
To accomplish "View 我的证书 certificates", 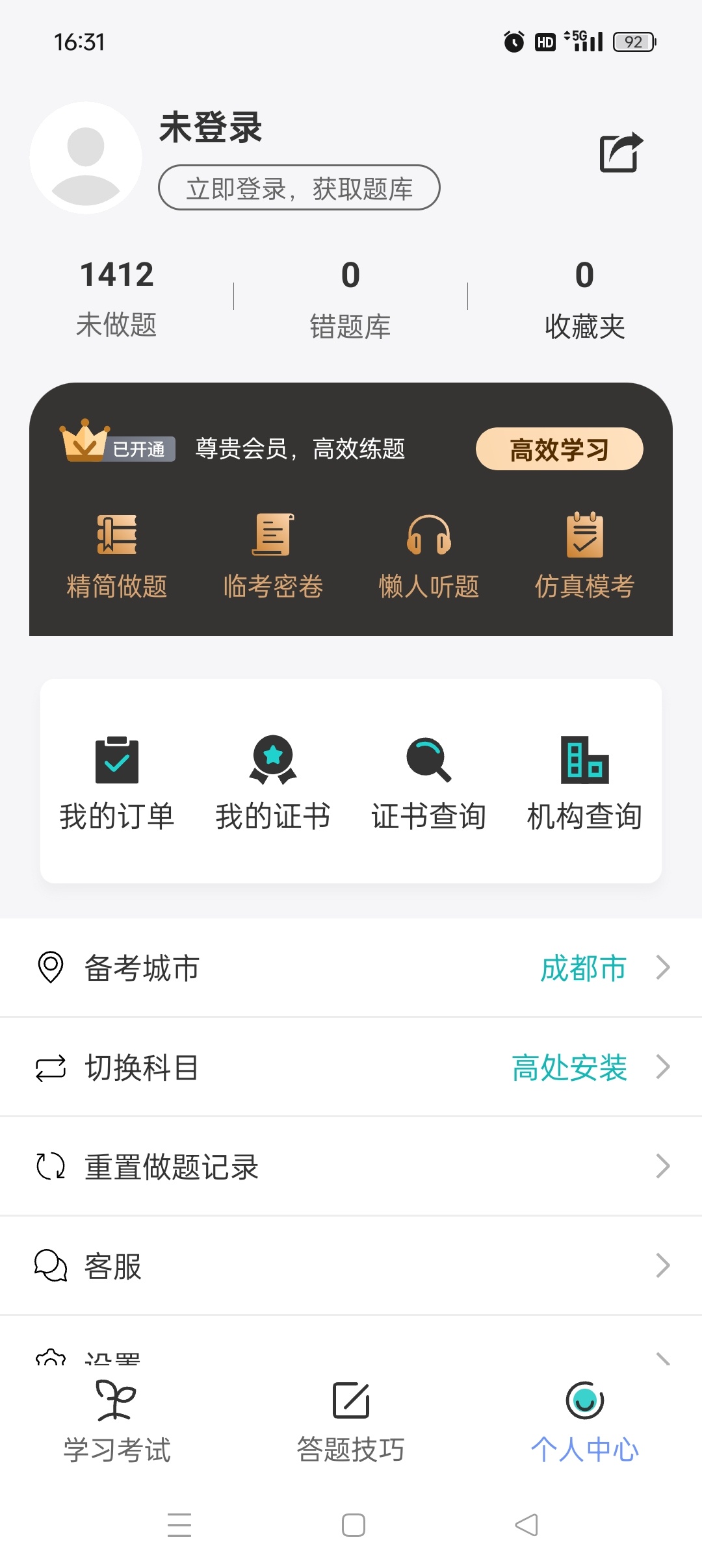I will click(273, 783).
